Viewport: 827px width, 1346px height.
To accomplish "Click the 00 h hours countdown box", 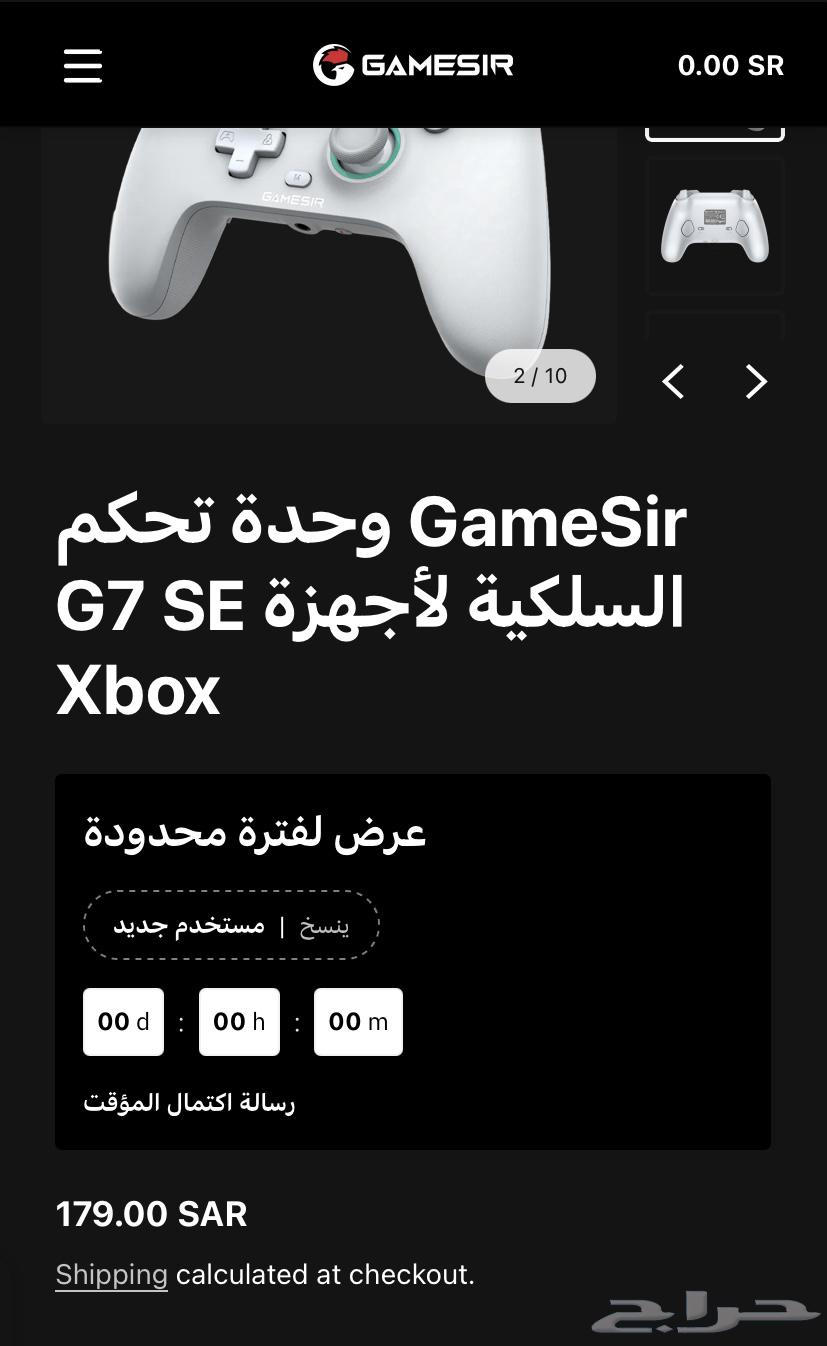I will 239,1021.
